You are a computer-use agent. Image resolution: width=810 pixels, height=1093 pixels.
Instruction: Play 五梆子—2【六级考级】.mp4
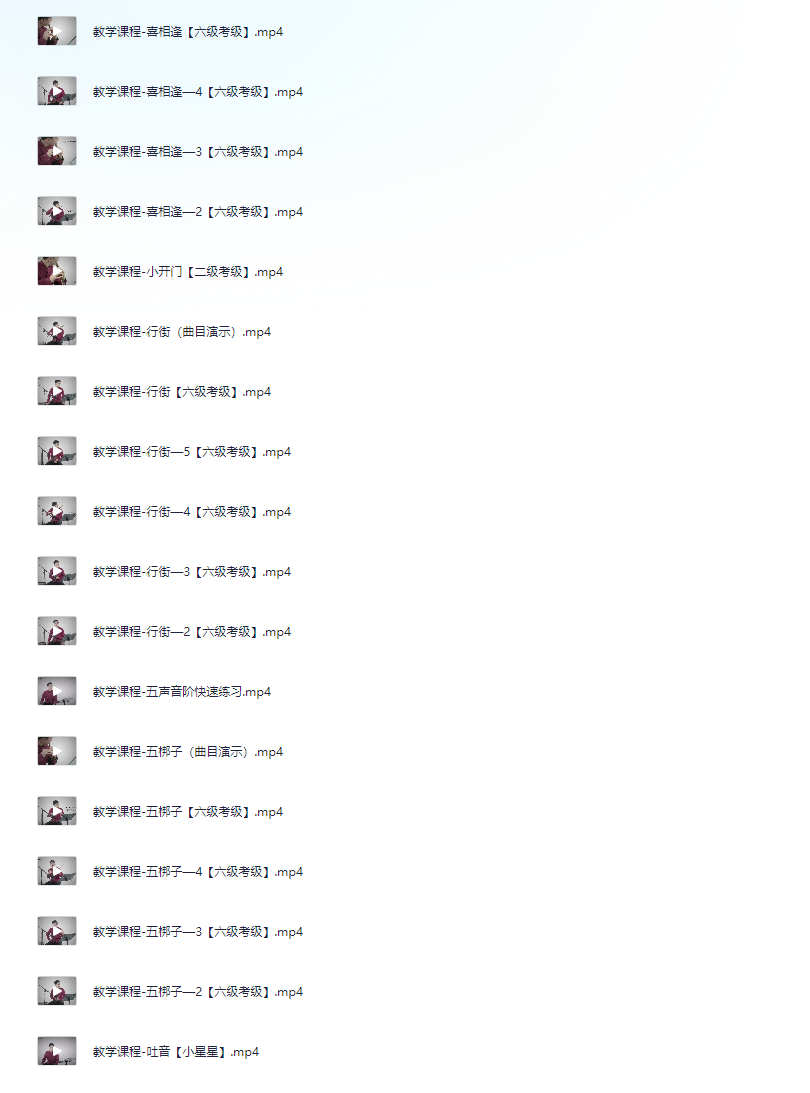pyautogui.click(x=197, y=992)
